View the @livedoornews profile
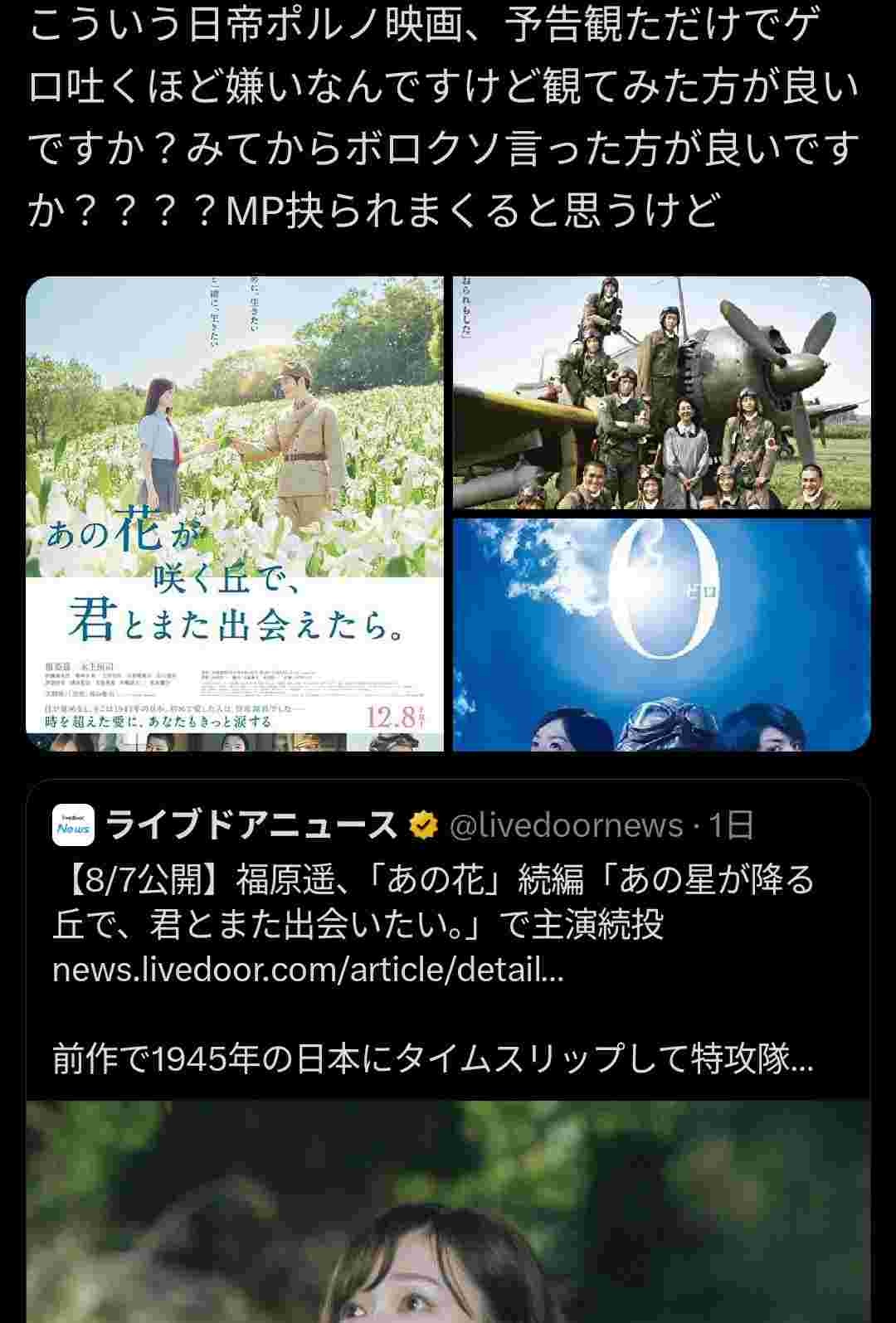896x1323 pixels. (566, 825)
